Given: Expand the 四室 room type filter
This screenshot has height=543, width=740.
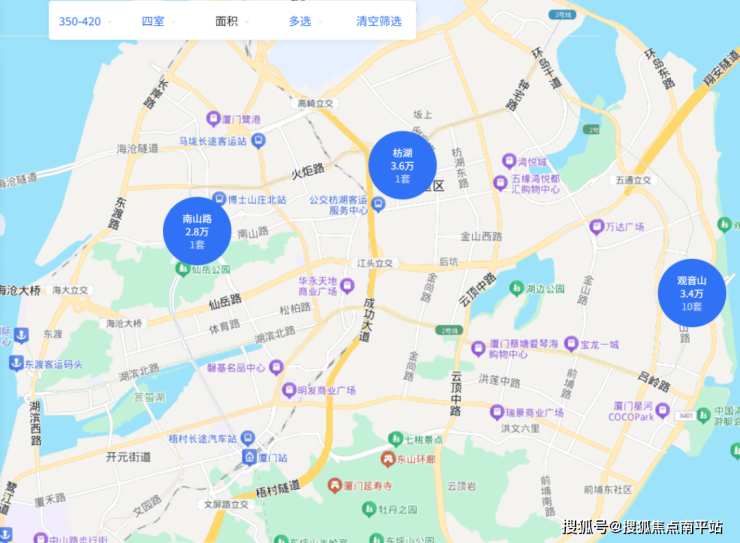Looking at the screenshot, I should click(158, 21).
